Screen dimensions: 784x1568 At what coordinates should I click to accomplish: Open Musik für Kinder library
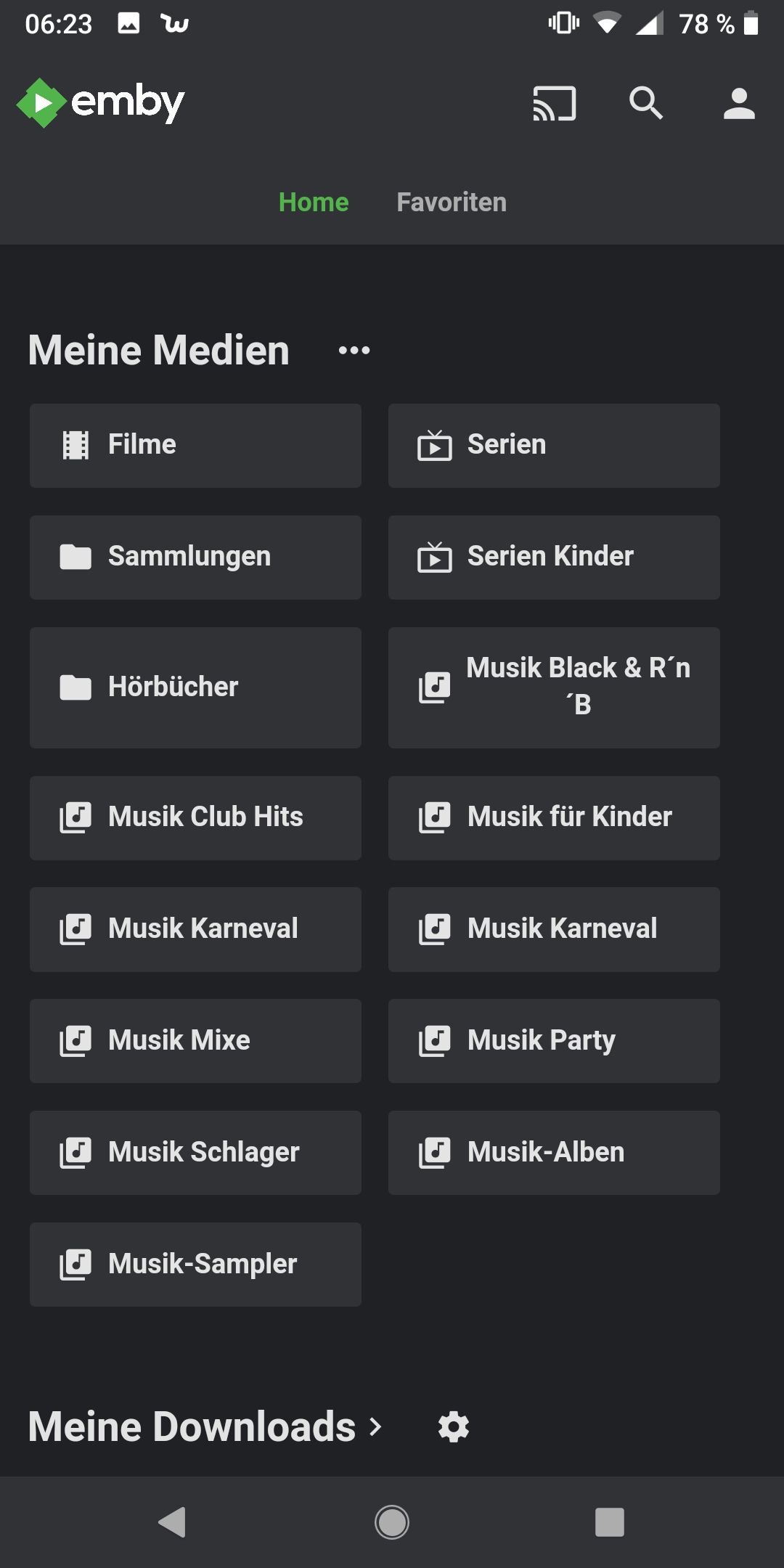tap(554, 818)
